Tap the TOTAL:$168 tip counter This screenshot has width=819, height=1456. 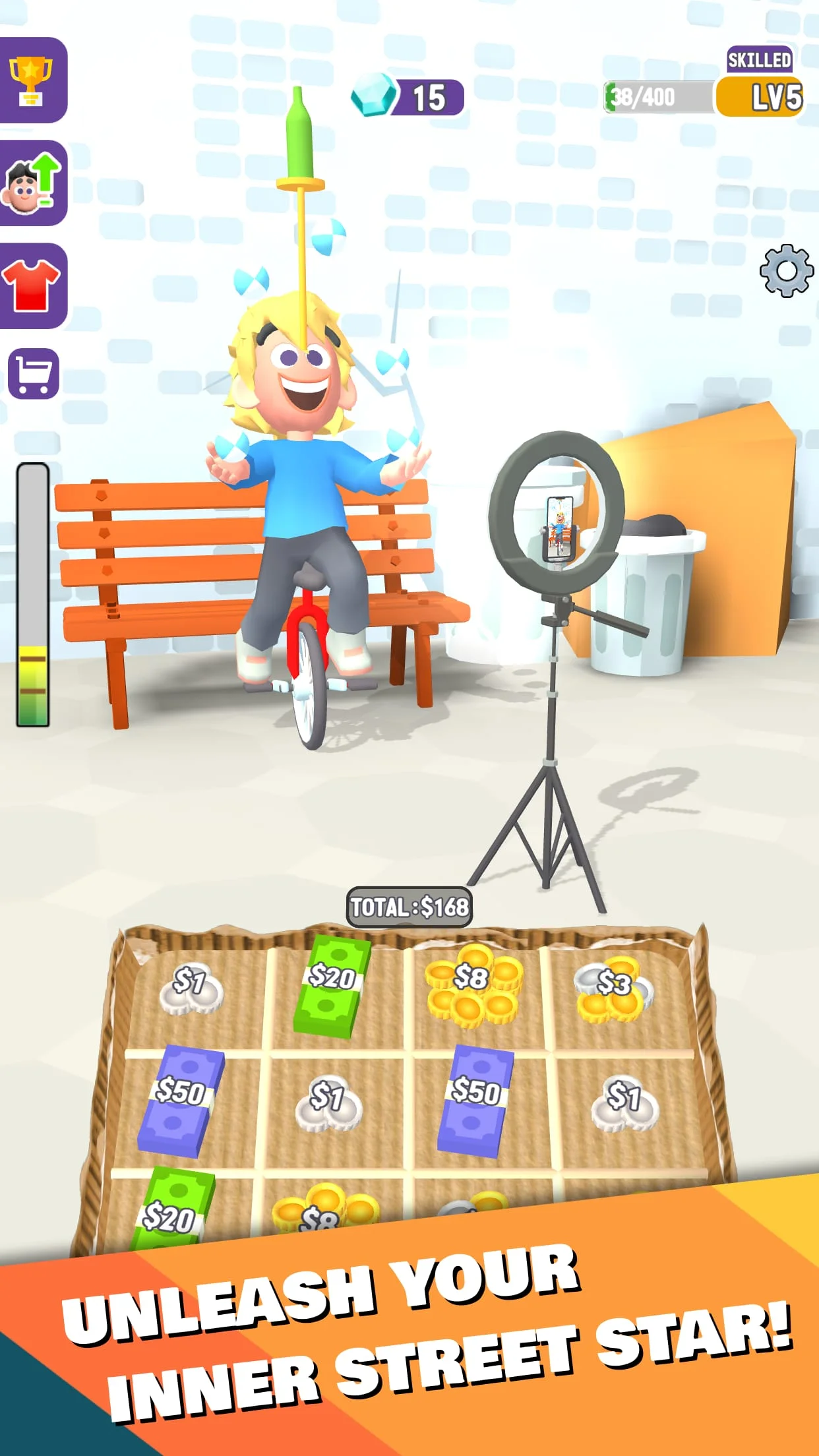[409, 907]
